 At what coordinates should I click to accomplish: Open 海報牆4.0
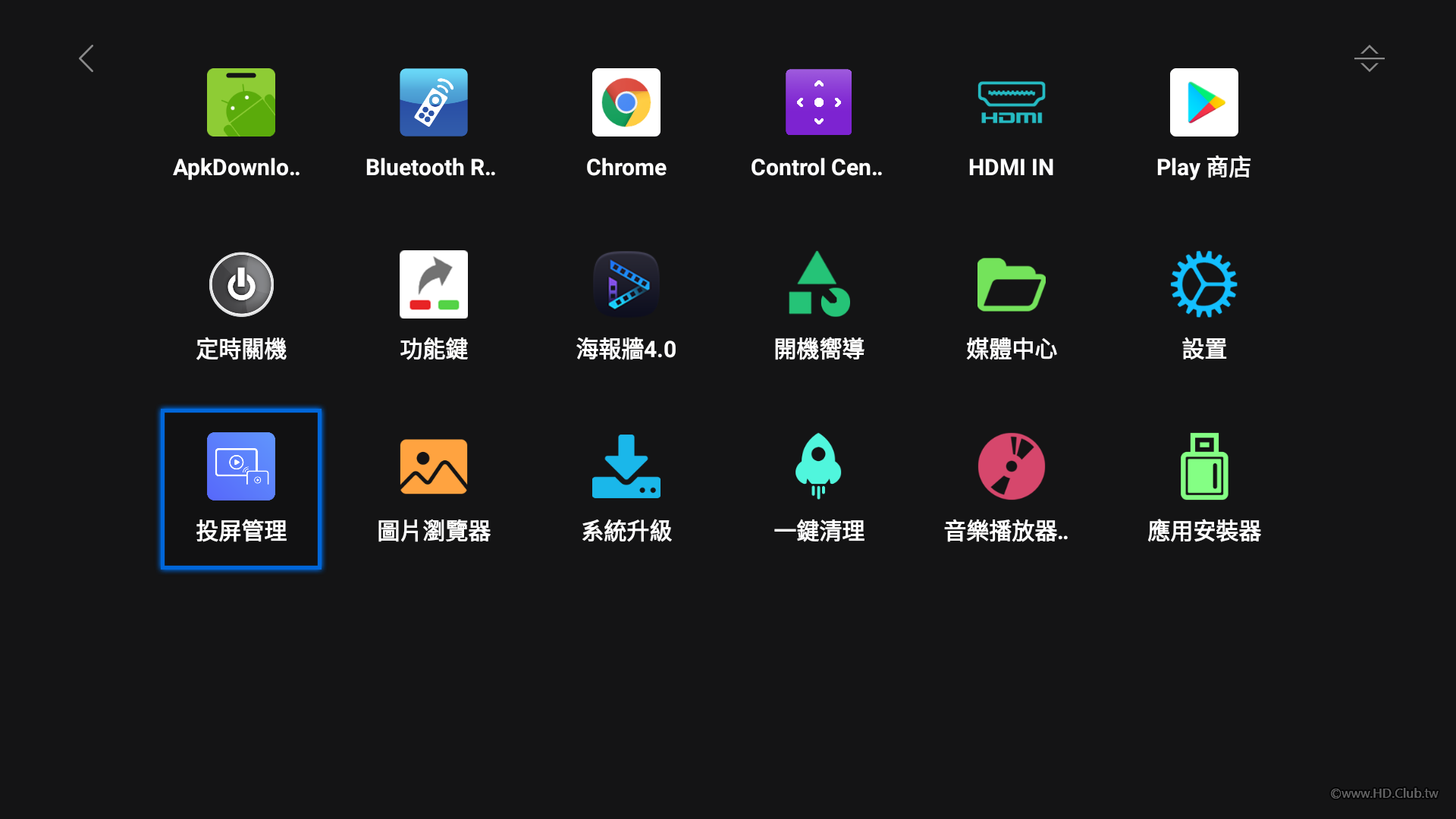coord(626,285)
